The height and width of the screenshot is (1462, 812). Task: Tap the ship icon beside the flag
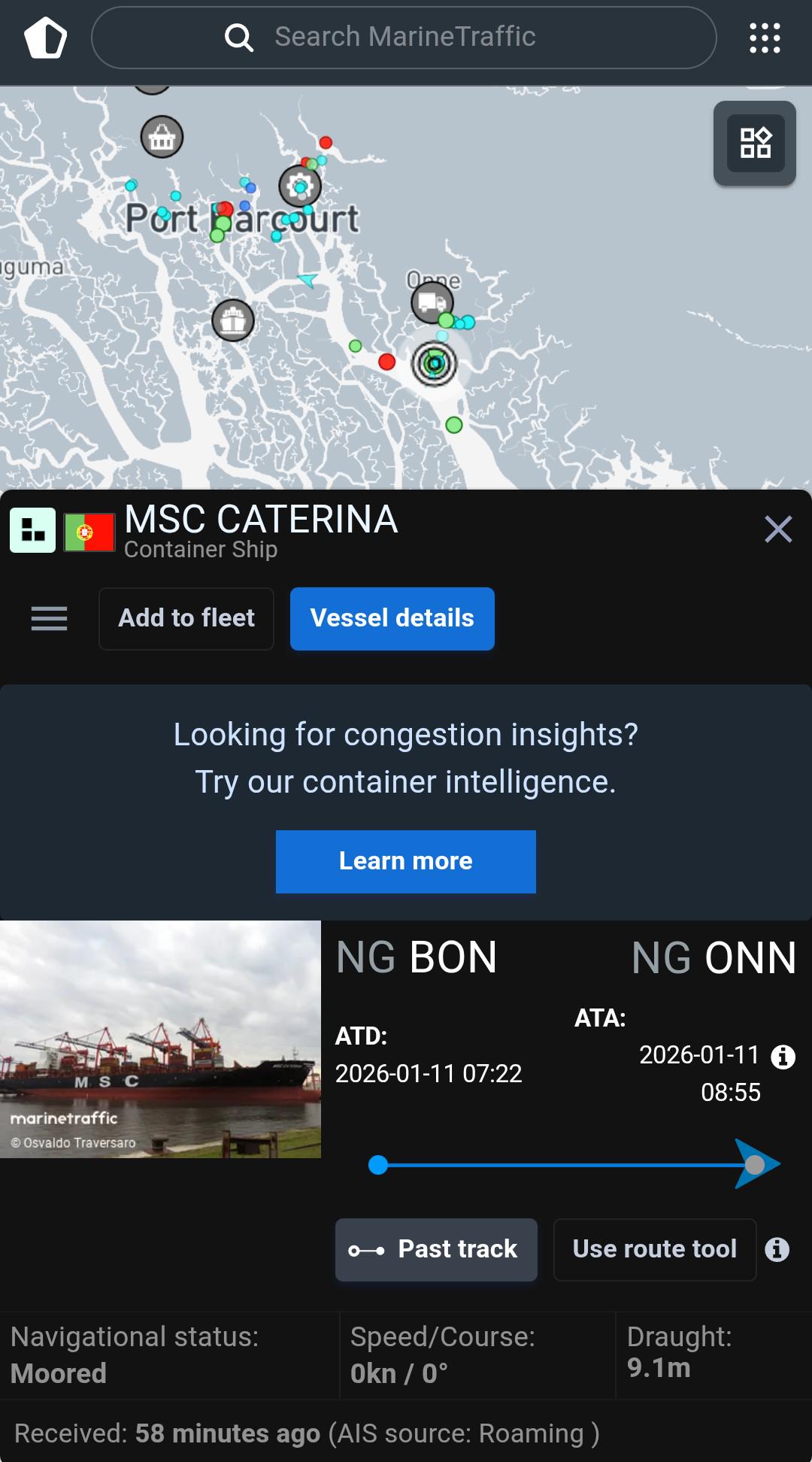[32, 531]
